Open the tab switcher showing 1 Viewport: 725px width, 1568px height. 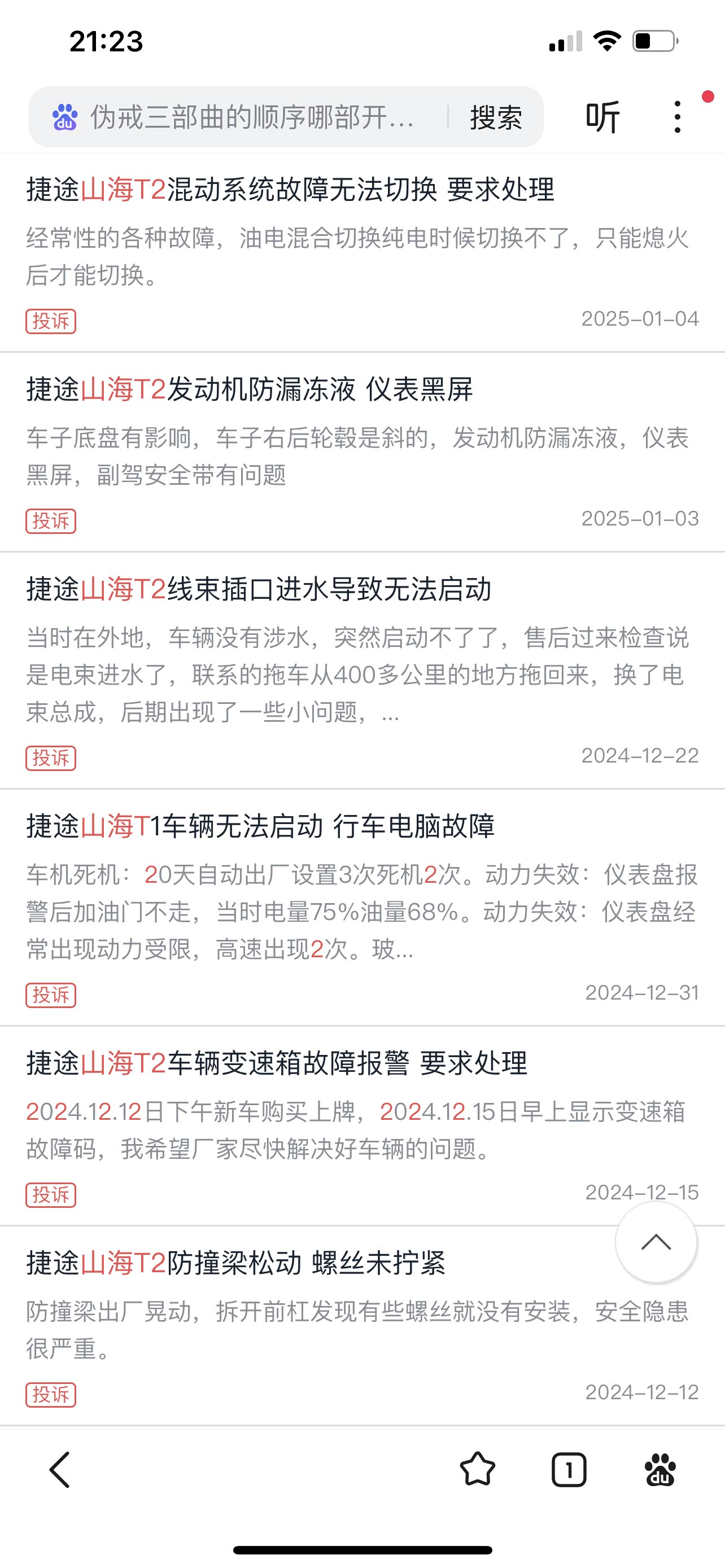tap(569, 1469)
